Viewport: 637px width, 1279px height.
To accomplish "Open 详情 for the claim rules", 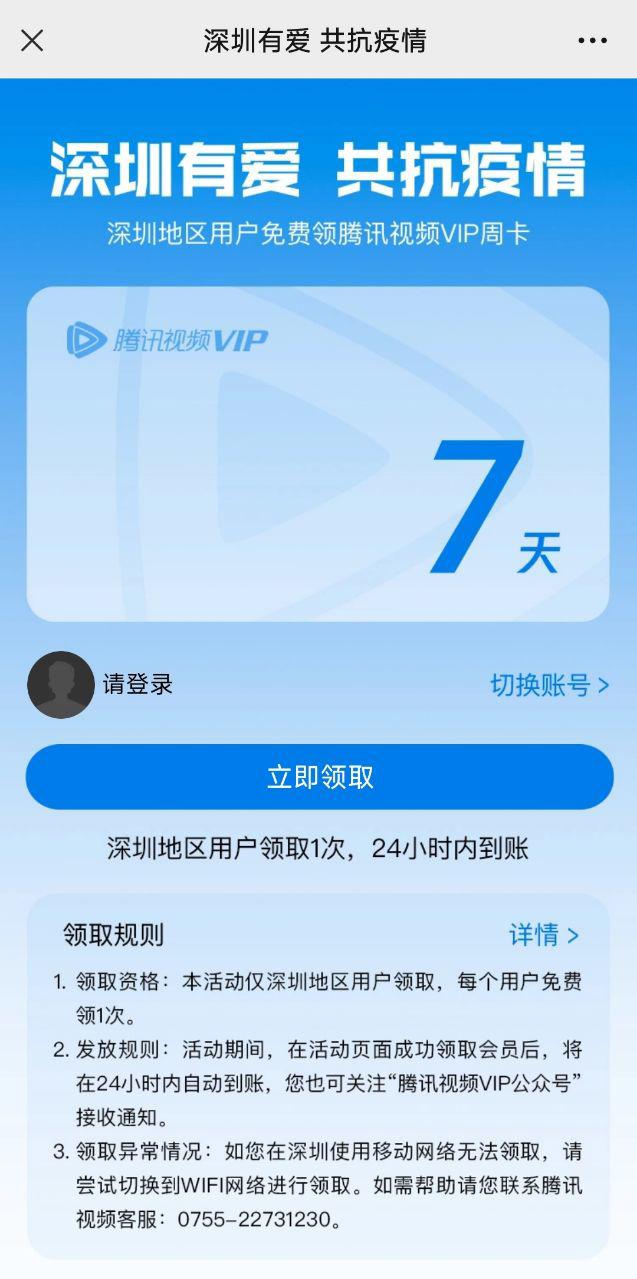I will point(543,935).
